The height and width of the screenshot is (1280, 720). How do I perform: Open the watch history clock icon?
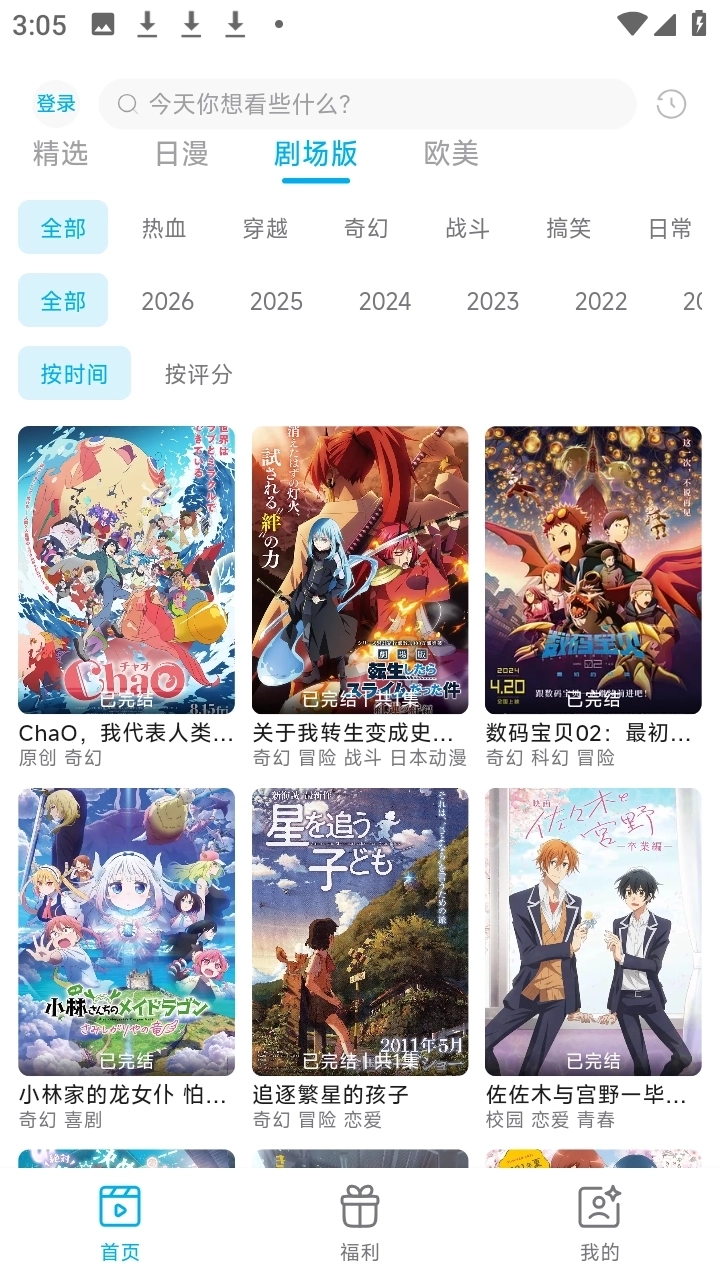671,104
